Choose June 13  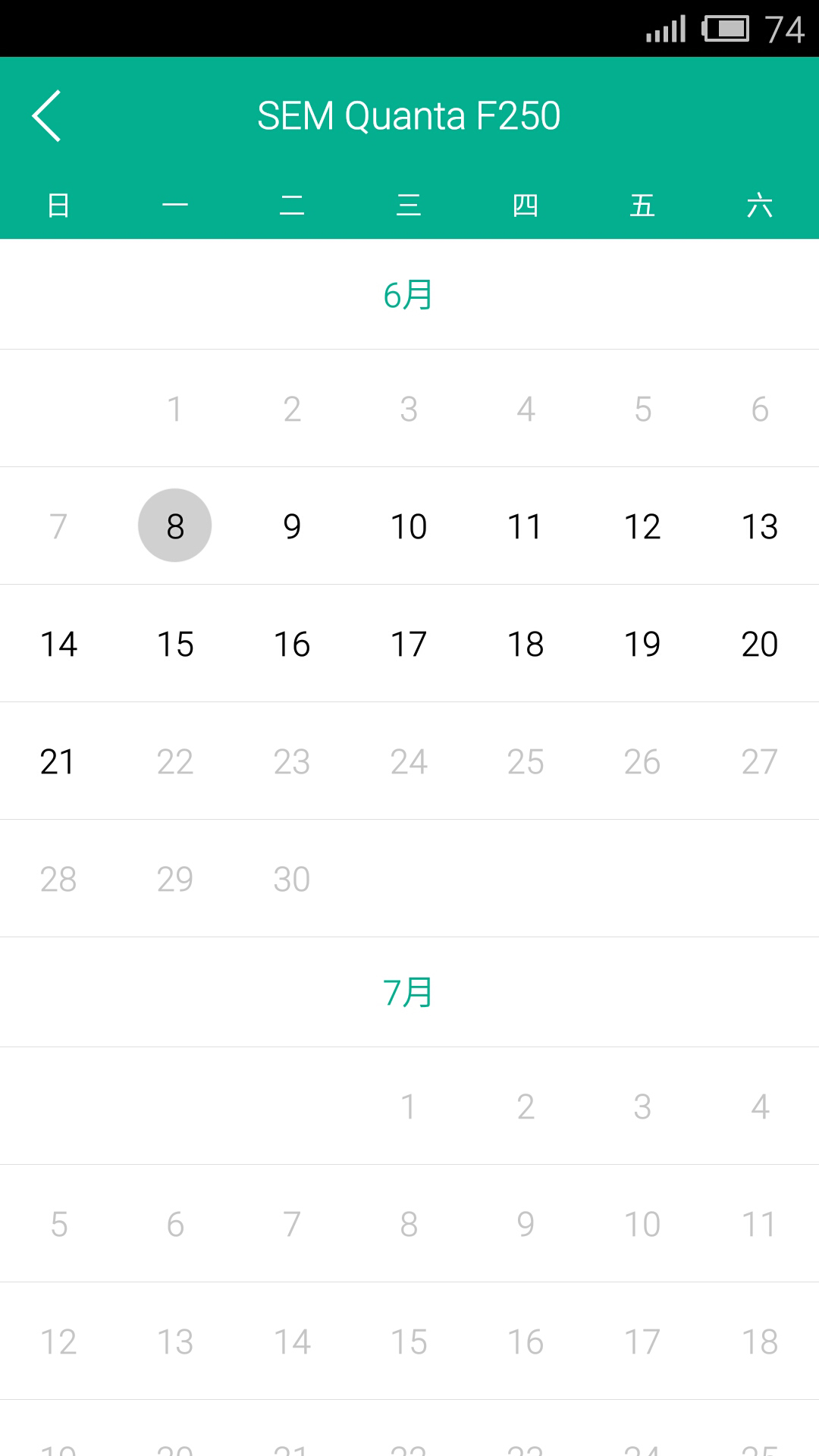click(x=759, y=526)
